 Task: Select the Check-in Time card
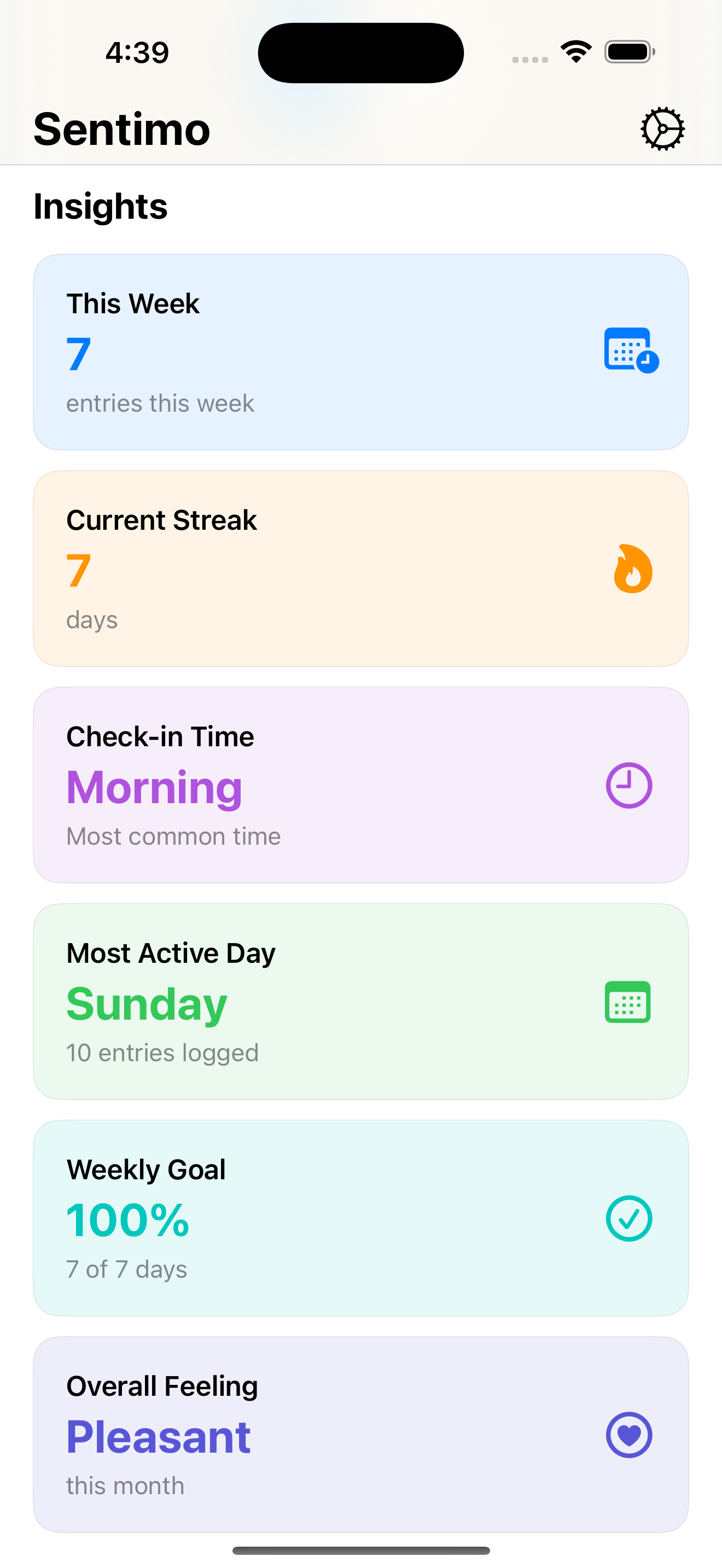point(360,785)
